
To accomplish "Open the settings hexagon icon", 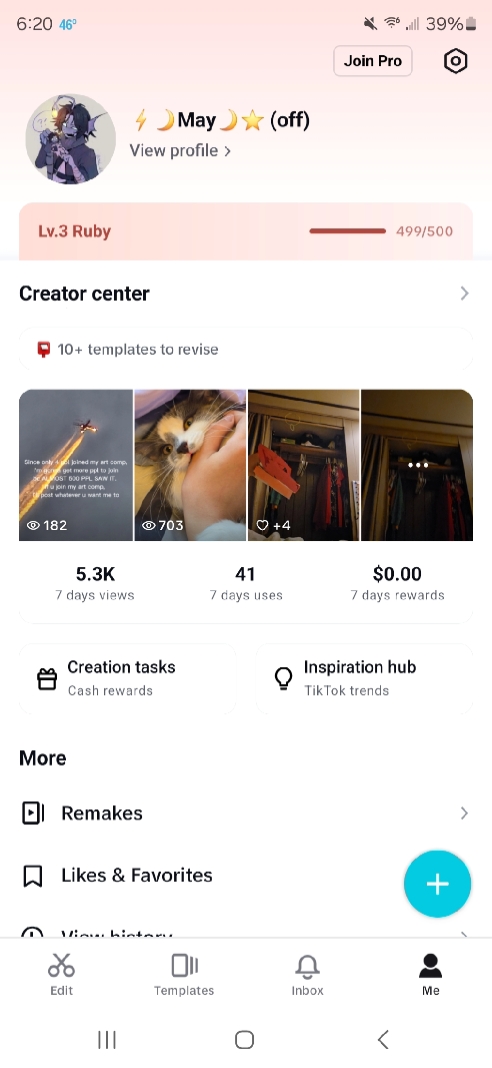I will pos(455,61).
